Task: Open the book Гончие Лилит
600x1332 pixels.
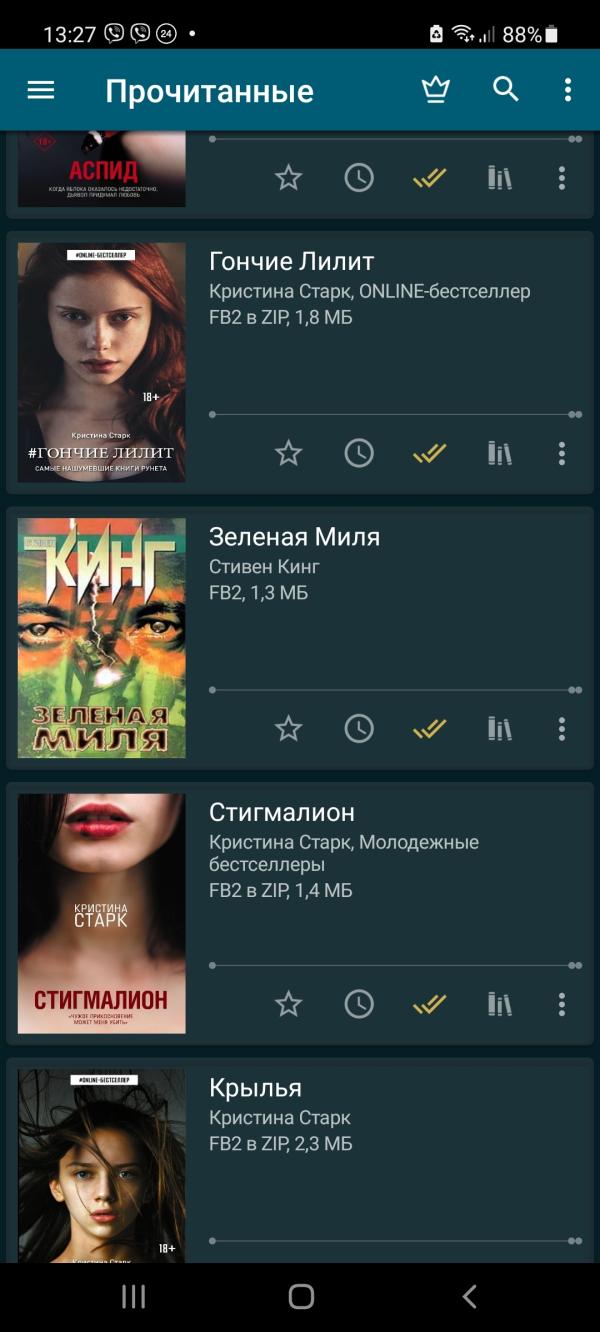Action: (x=292, y=262)
